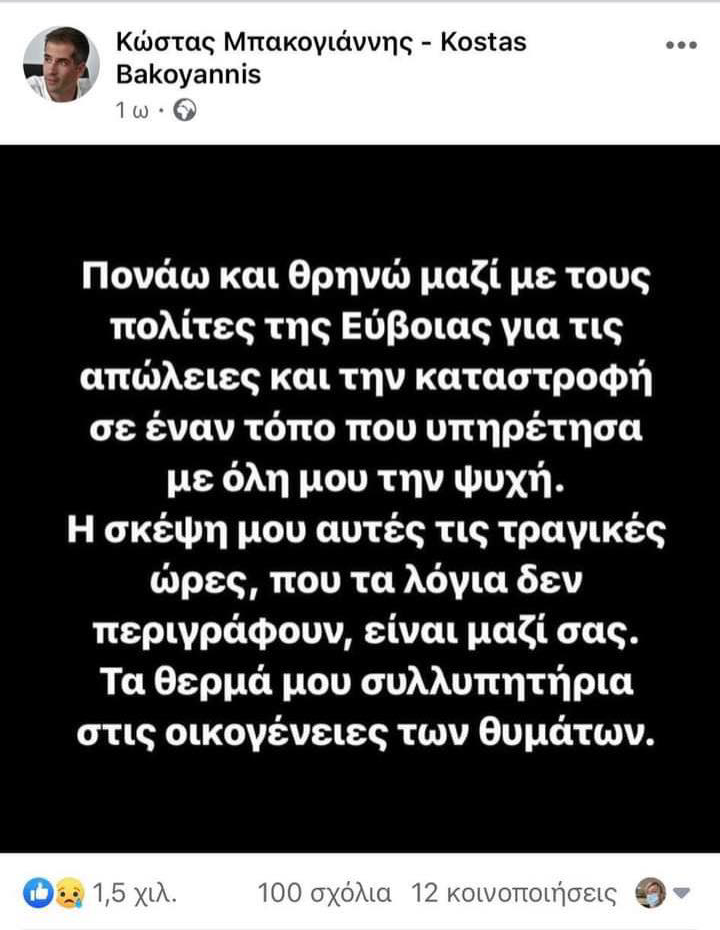Screen dimensions: 720x930
Task: Open the post's three-dot overflow menu
Action: [x=681, y=45]
